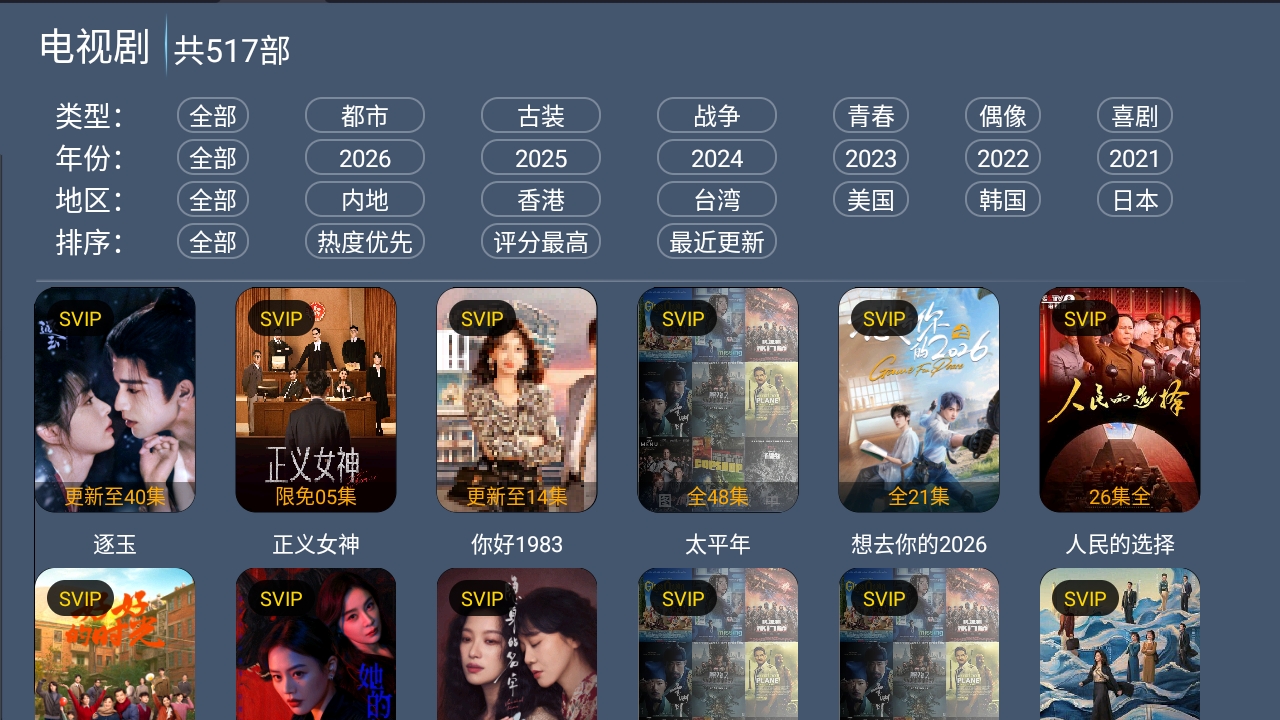The height and width of the screenshot is (720, 1280).
Task: Open 想去你的2026 poster
Action: [919, 400]
